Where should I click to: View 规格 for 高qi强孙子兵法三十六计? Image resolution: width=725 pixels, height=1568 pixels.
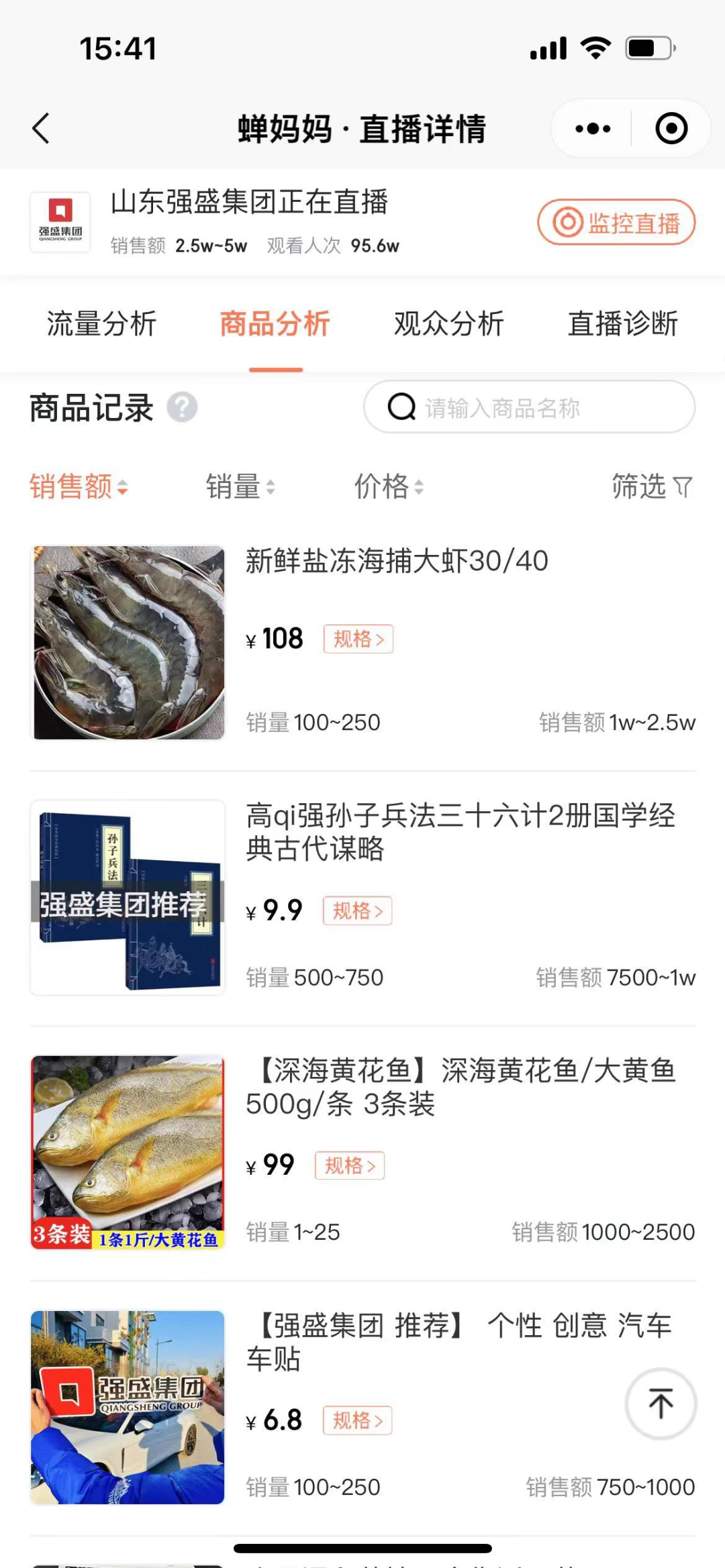click(x=358, y=910)
